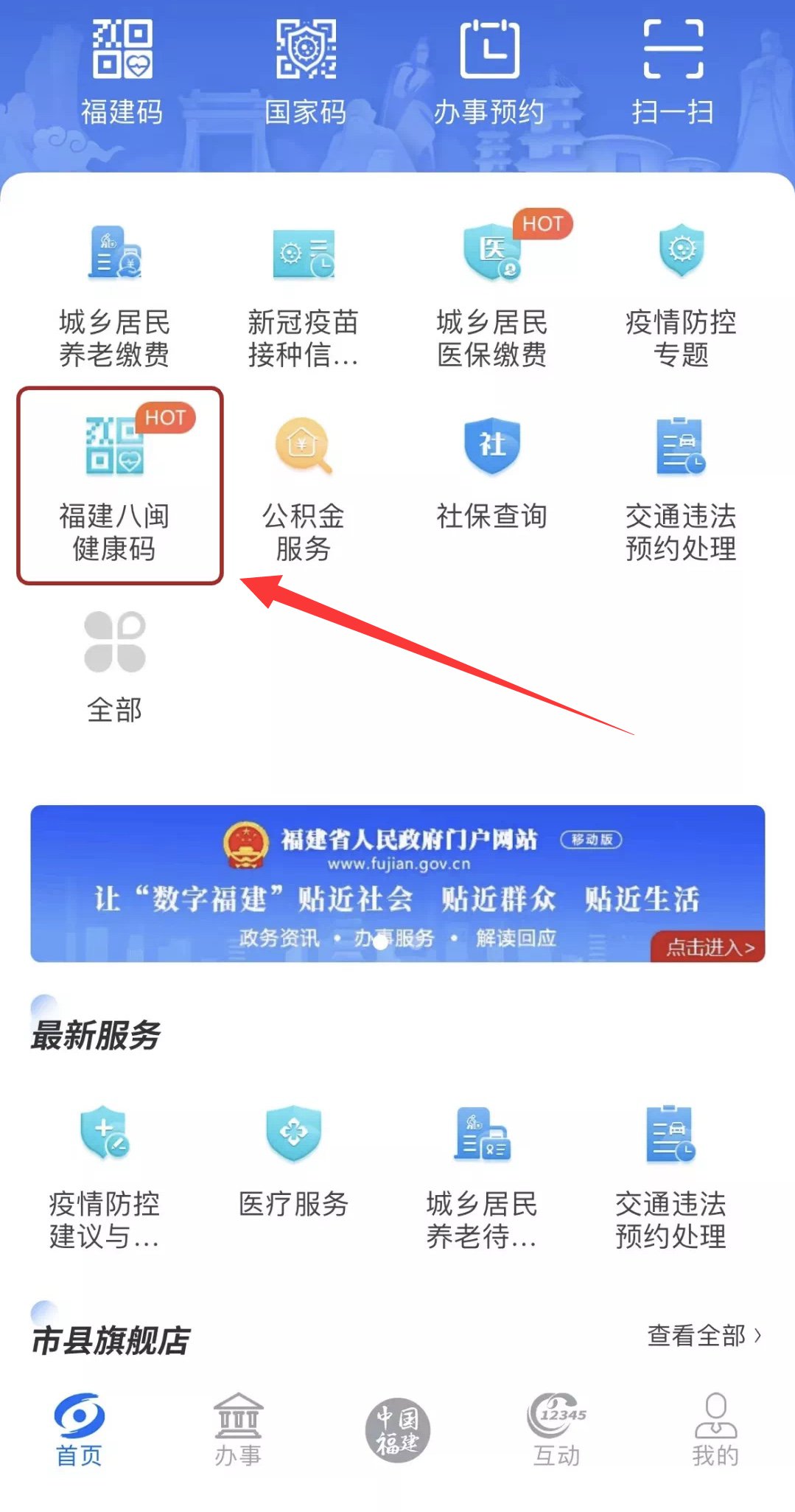Open 城乡居民养老缴费 service
Screen dimensions: 795x1512
pos(114,295)
